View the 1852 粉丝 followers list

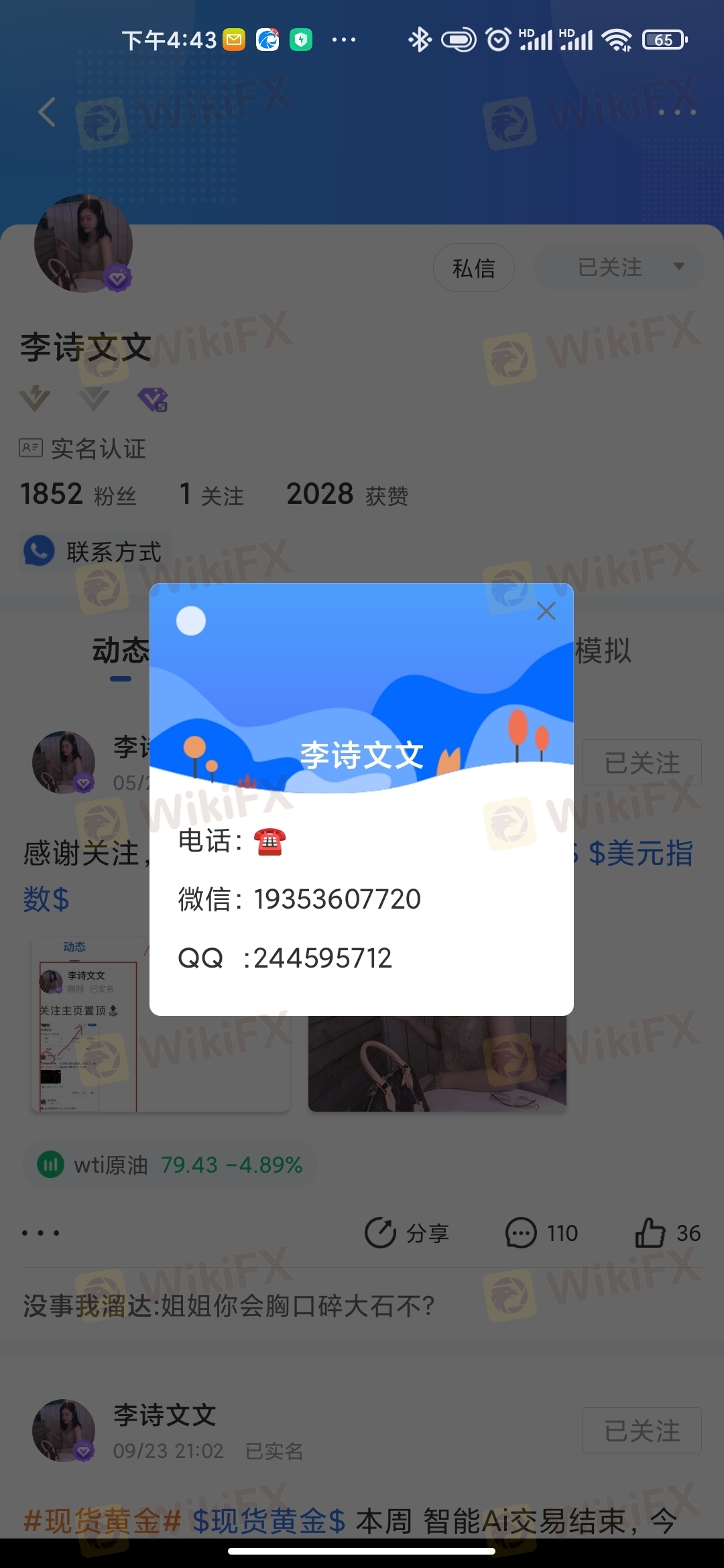tap(78, 495)
